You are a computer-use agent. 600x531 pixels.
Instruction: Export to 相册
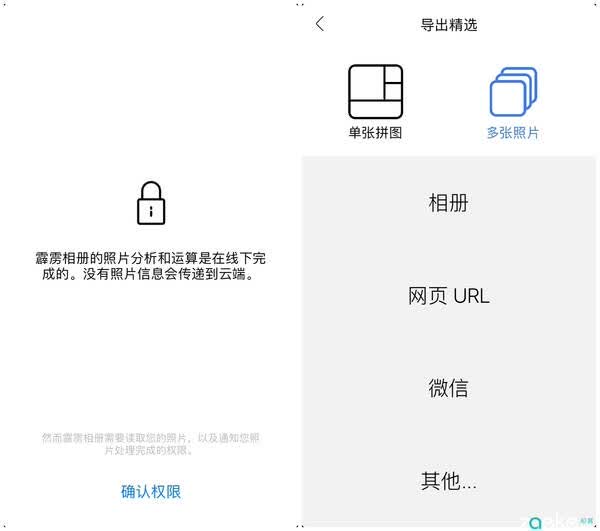tap(448, 203)
